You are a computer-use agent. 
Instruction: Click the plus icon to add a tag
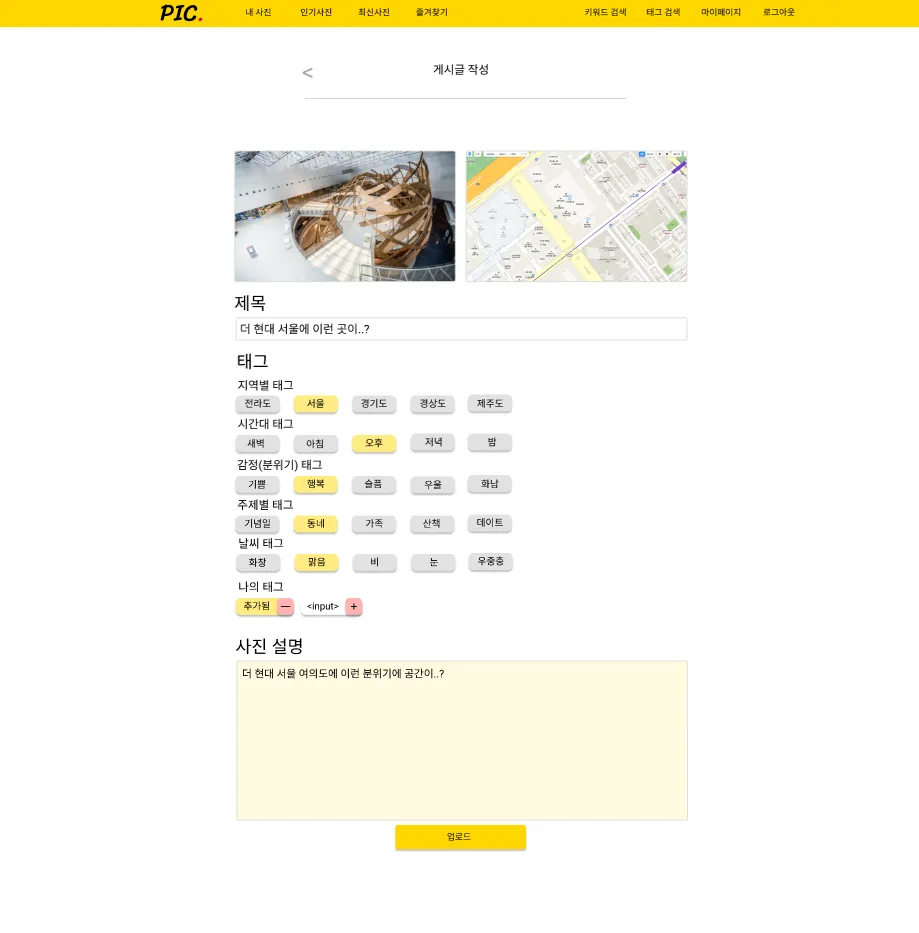(x=353, y=606)
